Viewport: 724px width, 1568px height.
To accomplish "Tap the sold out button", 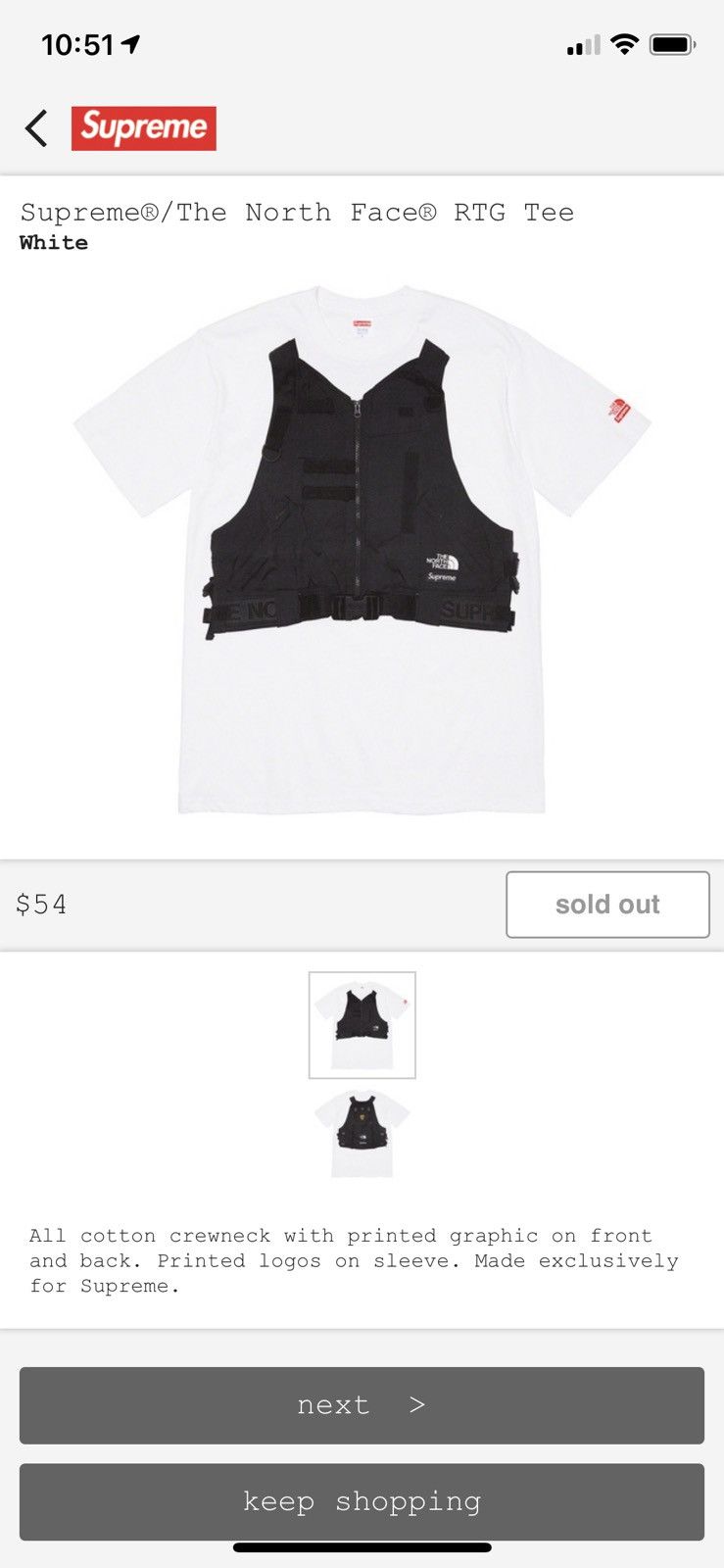I will [607, 905].
